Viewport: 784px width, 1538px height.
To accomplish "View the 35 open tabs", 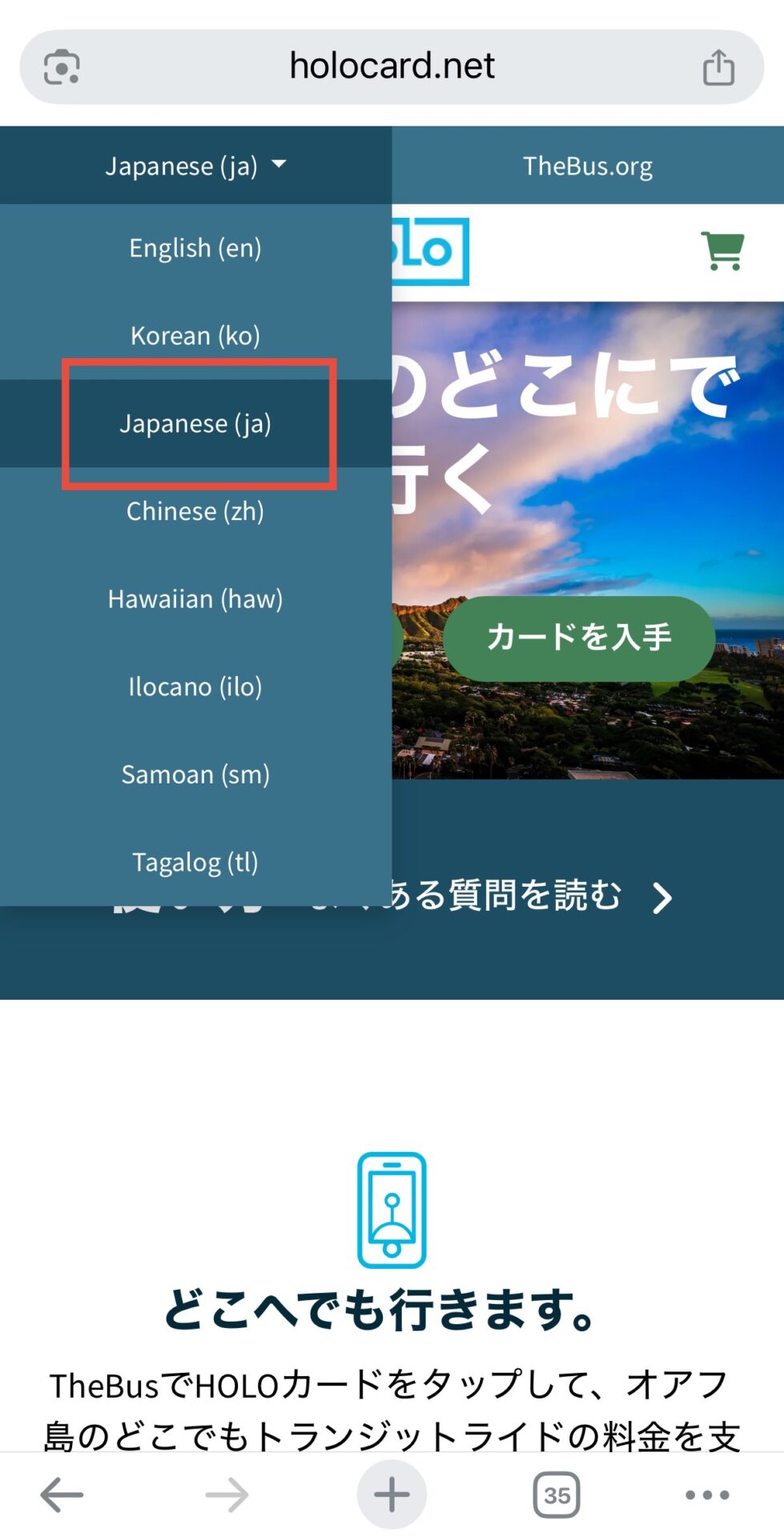I will point(557,1495).
